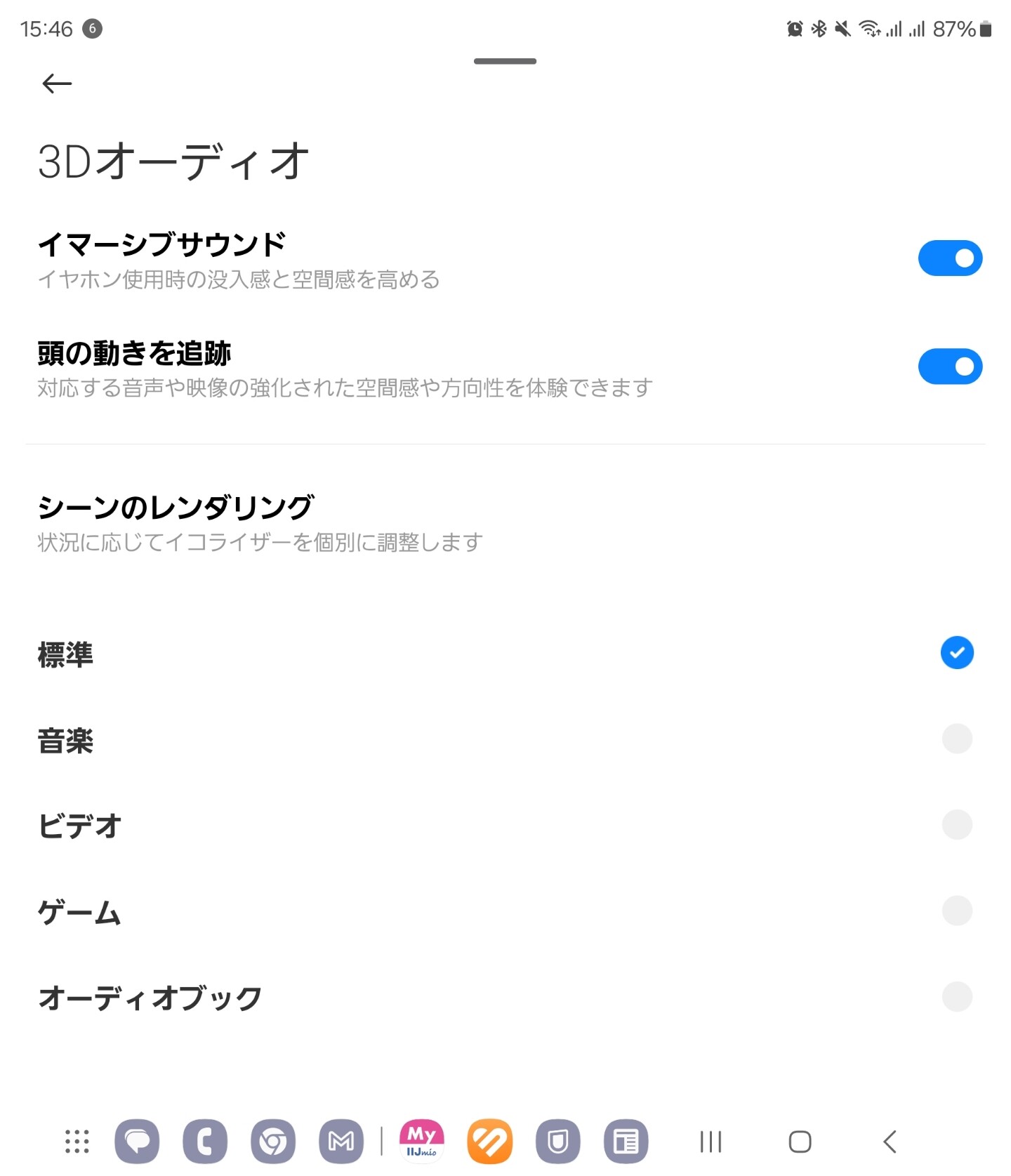
Task: Go back using the top-left arrow
Action: (57, 84)
